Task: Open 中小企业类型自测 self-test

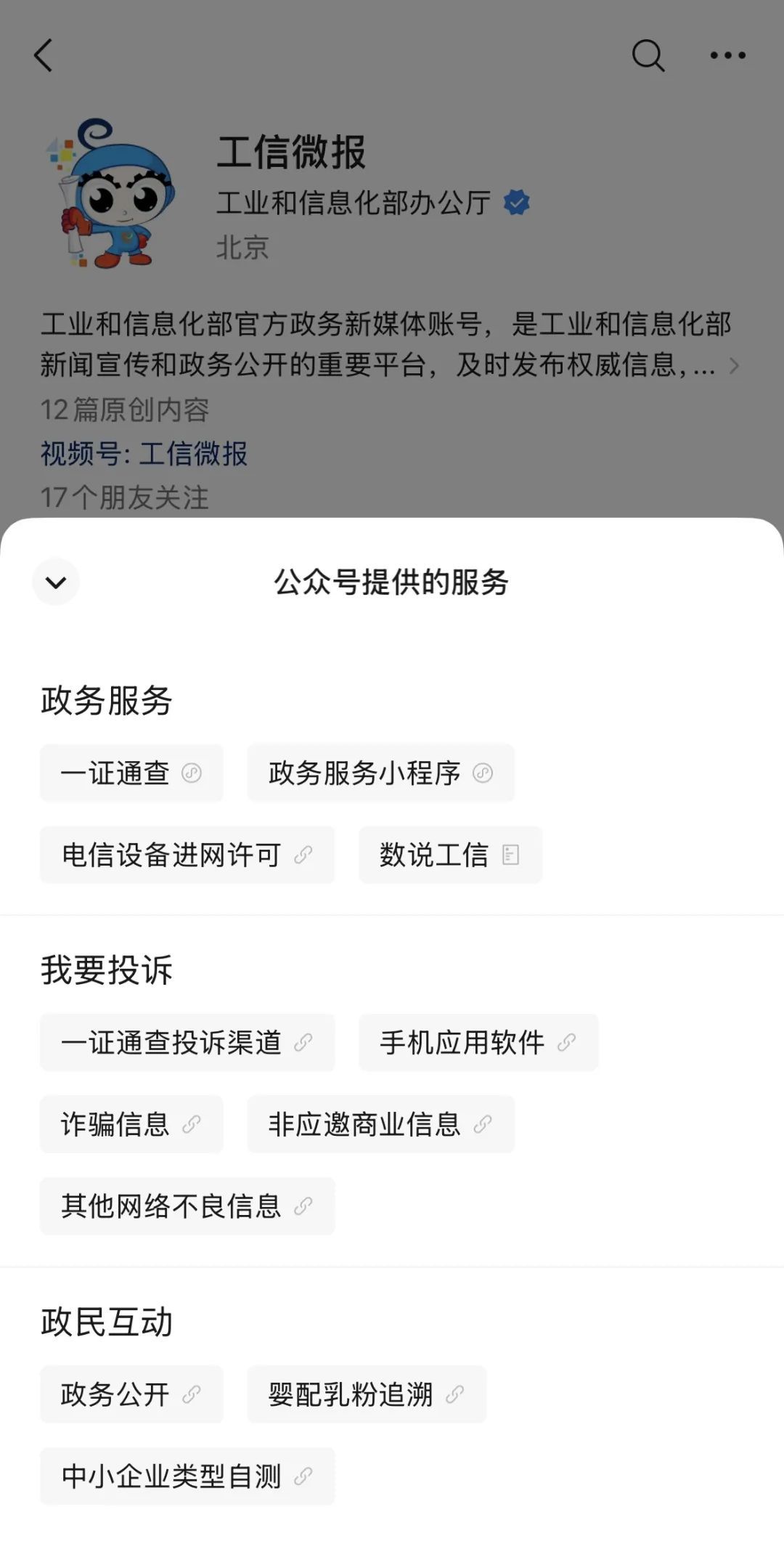Action: [x=187, y=1476]
